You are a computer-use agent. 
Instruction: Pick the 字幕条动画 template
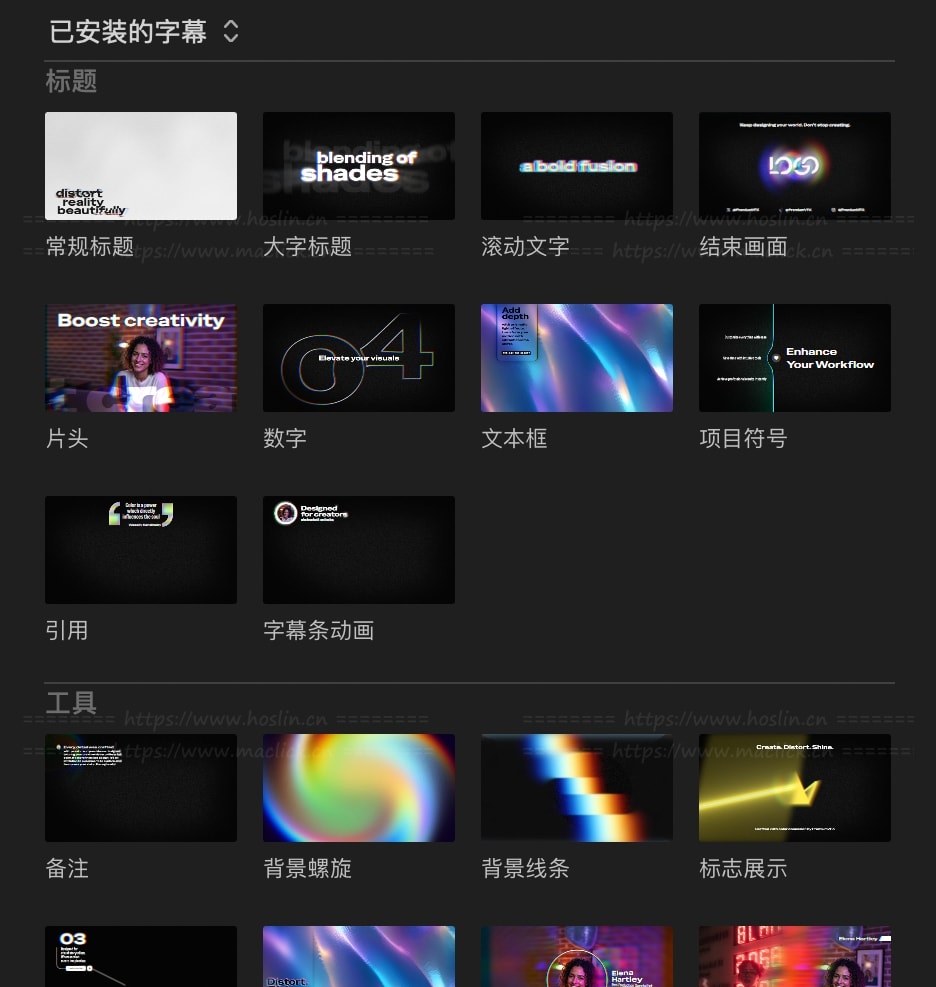pos(359,550)
